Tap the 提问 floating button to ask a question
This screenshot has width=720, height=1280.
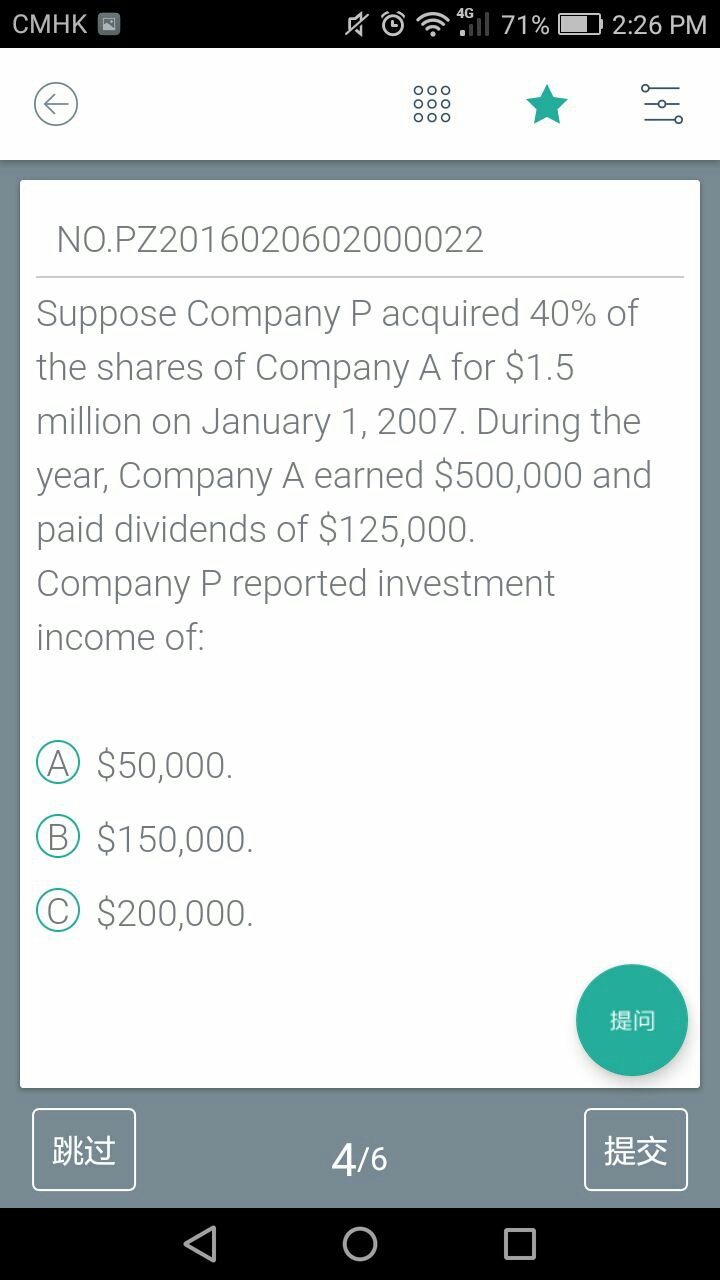[x=632, y=1020]
